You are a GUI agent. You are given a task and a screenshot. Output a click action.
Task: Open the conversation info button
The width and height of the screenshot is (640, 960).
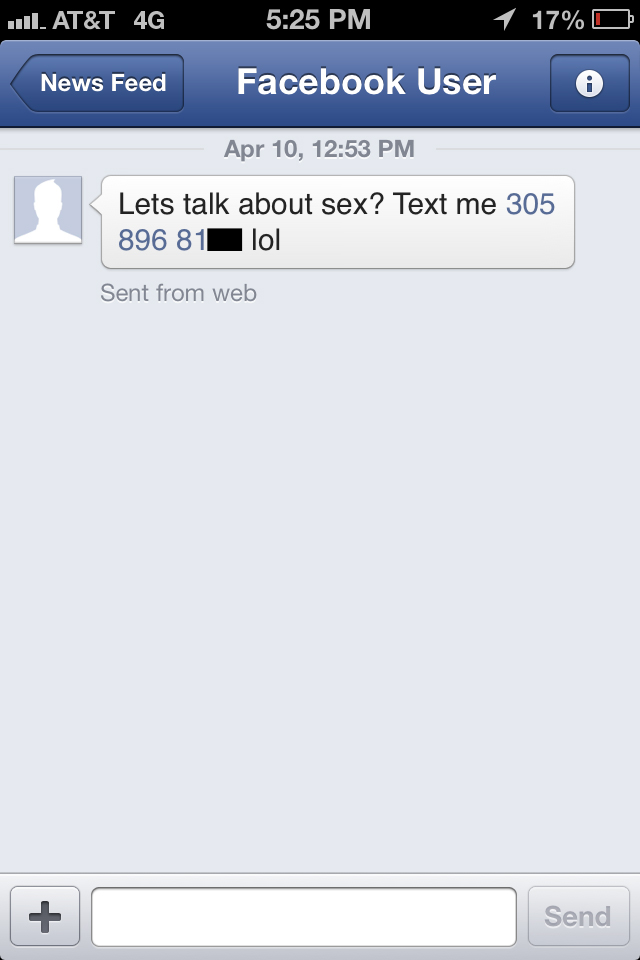[589, 83]
